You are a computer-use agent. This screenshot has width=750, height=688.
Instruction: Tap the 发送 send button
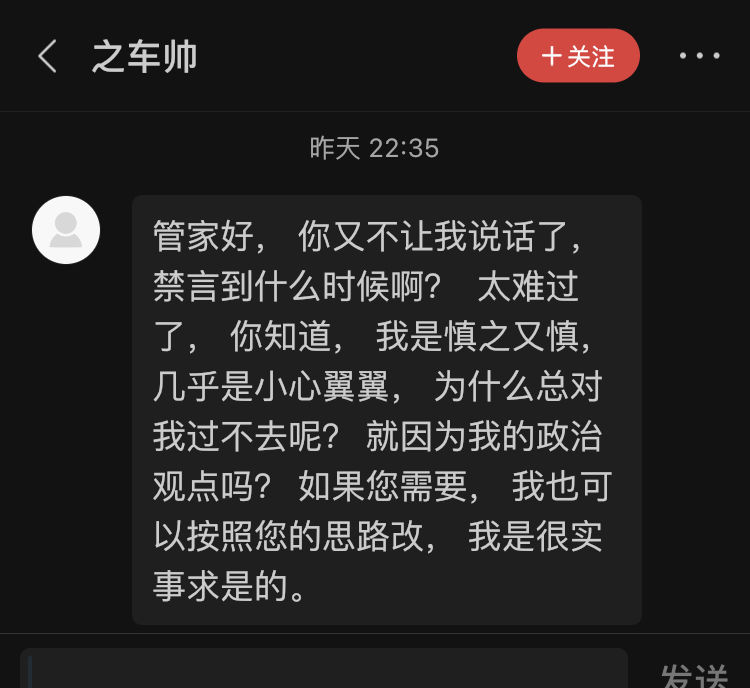[x=694, y=675]
